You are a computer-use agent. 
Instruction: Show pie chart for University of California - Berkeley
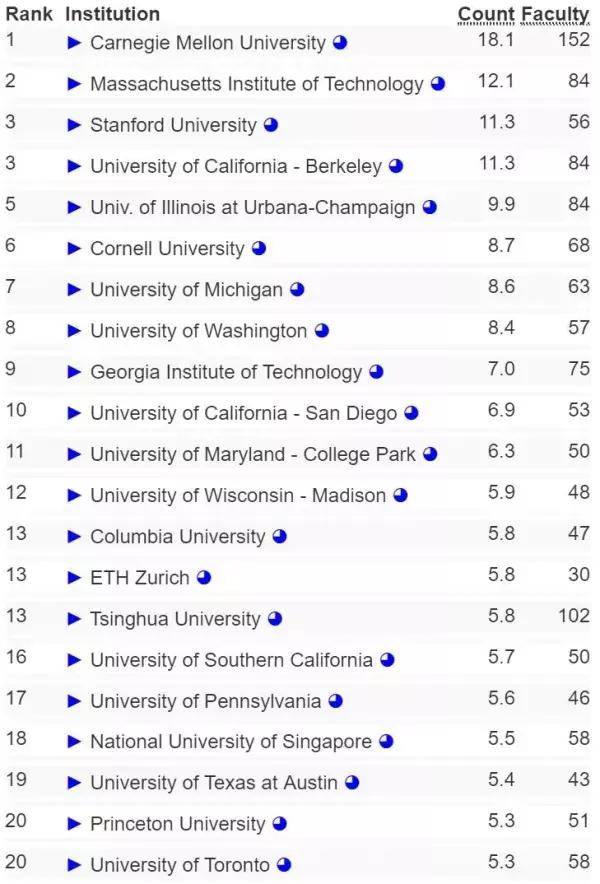point(396,166)
